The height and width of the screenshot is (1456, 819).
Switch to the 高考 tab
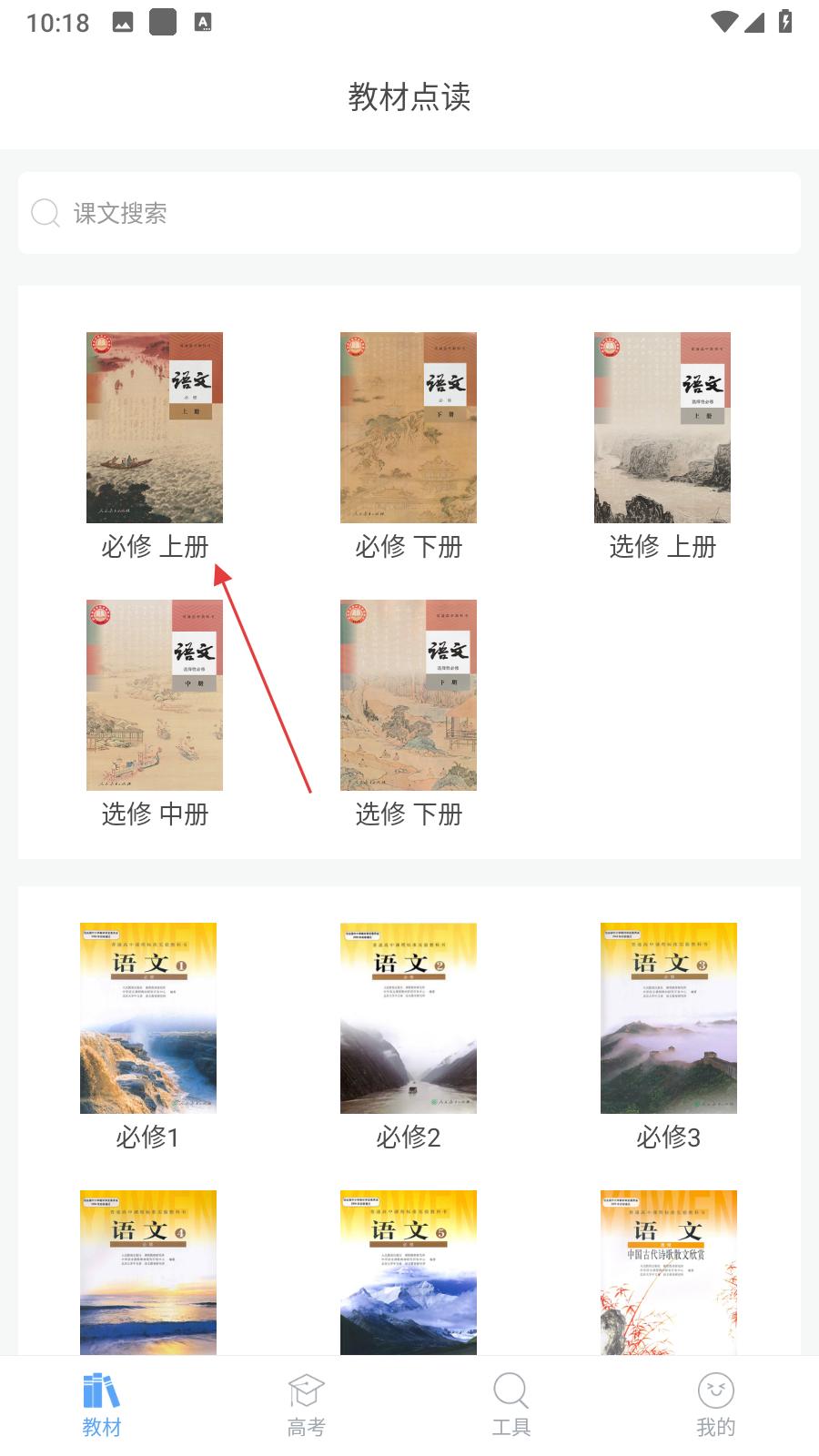(x=307, y=1405)
